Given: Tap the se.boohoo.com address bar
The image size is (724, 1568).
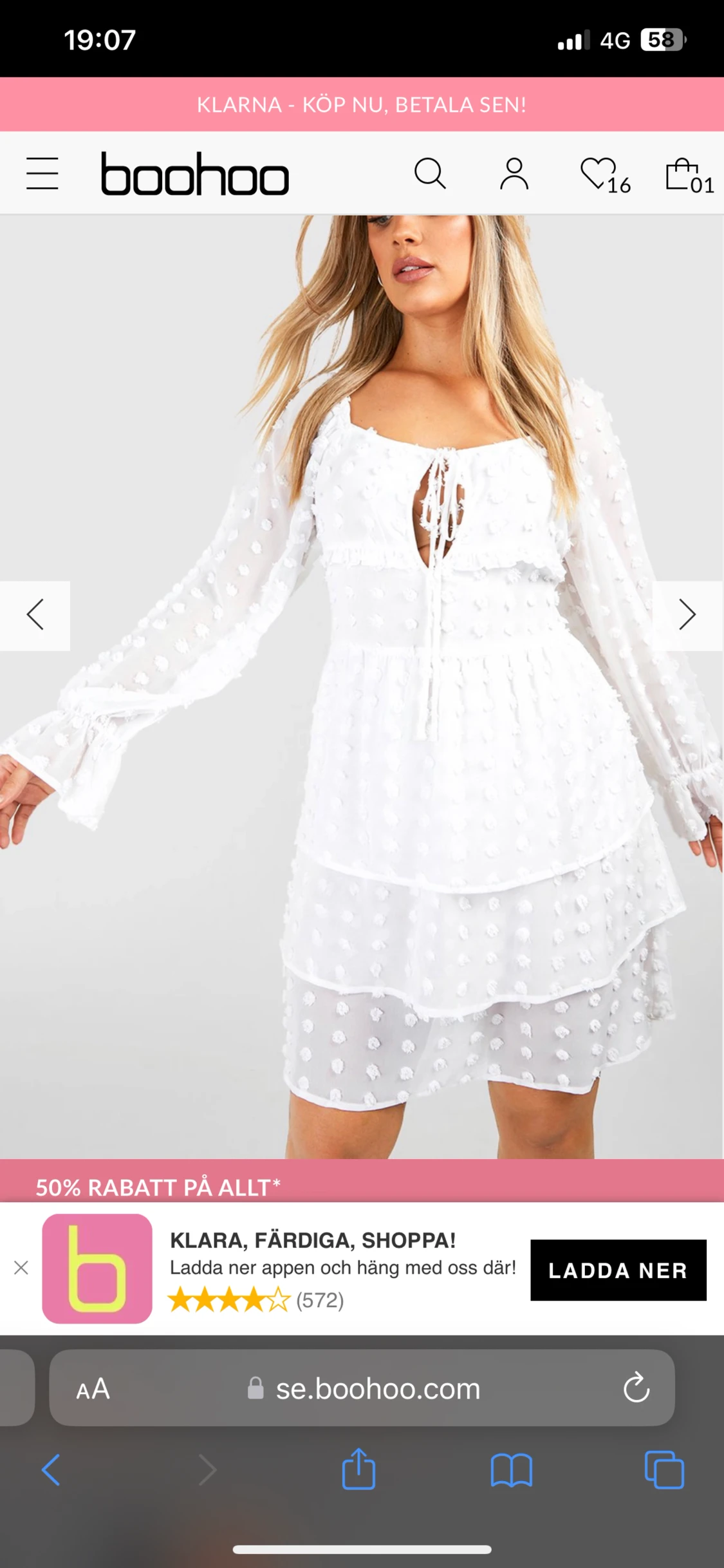Looking at the screenshot, I should [376, 1389].
